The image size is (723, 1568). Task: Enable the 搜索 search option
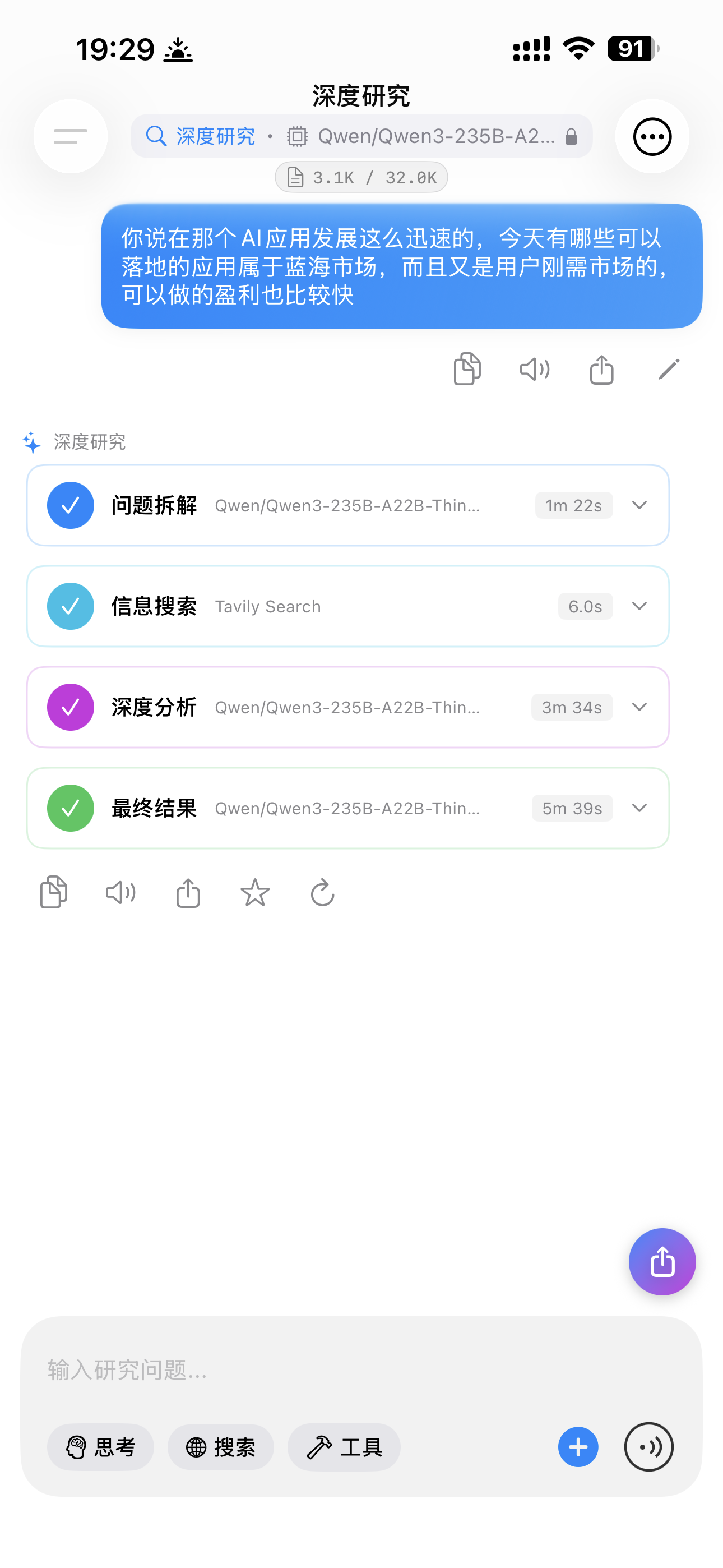[x=221, y=1447]
